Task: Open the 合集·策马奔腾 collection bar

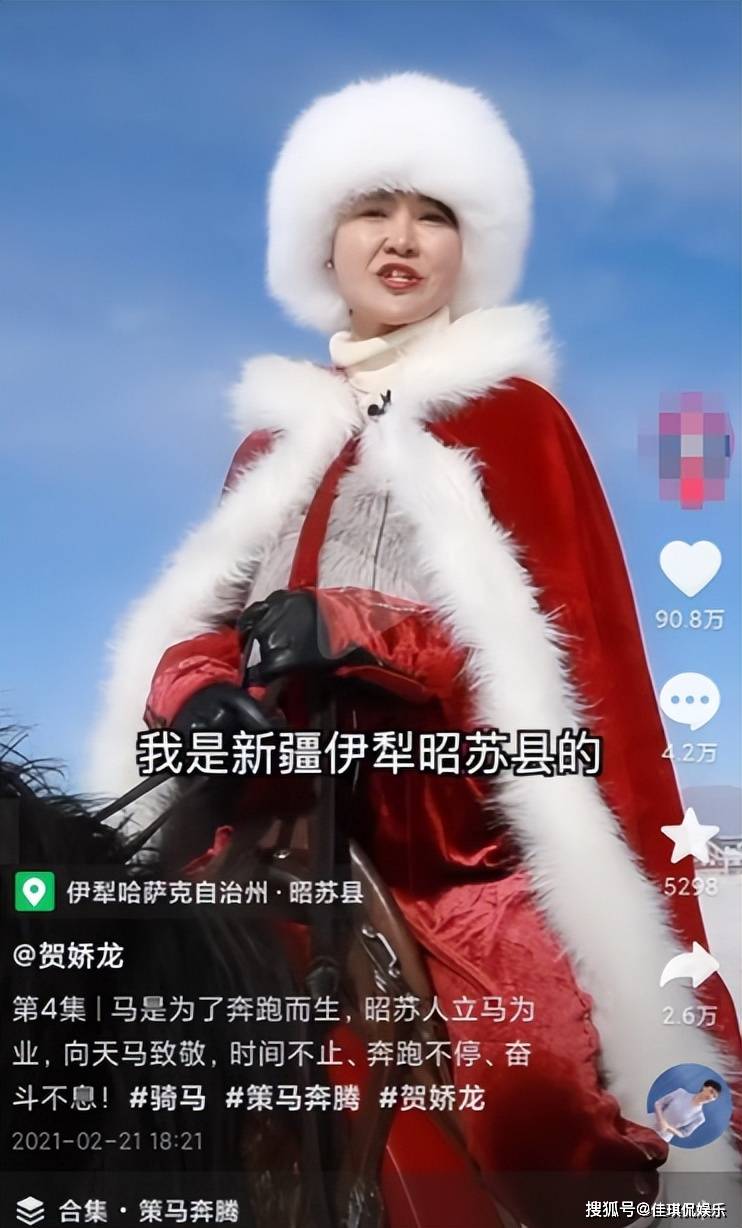Action: tap(120, 1209)
